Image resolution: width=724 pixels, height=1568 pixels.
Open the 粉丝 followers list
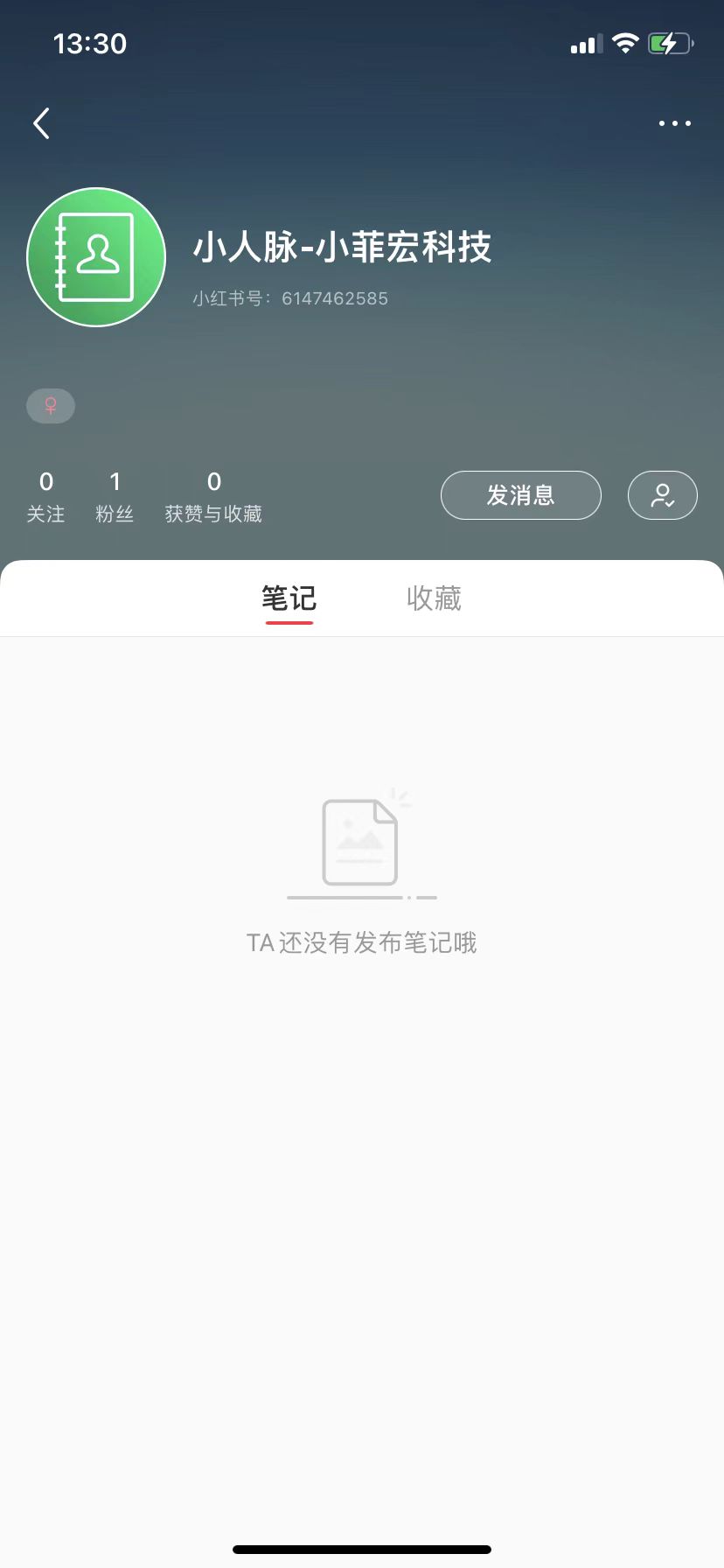pos(115,496)
